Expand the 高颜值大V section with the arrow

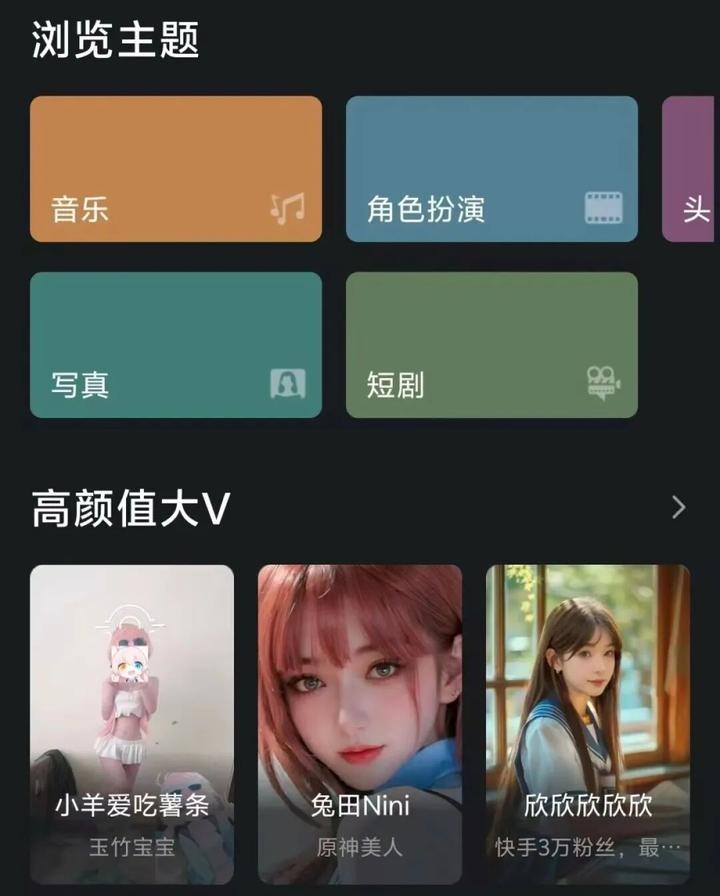679,508
